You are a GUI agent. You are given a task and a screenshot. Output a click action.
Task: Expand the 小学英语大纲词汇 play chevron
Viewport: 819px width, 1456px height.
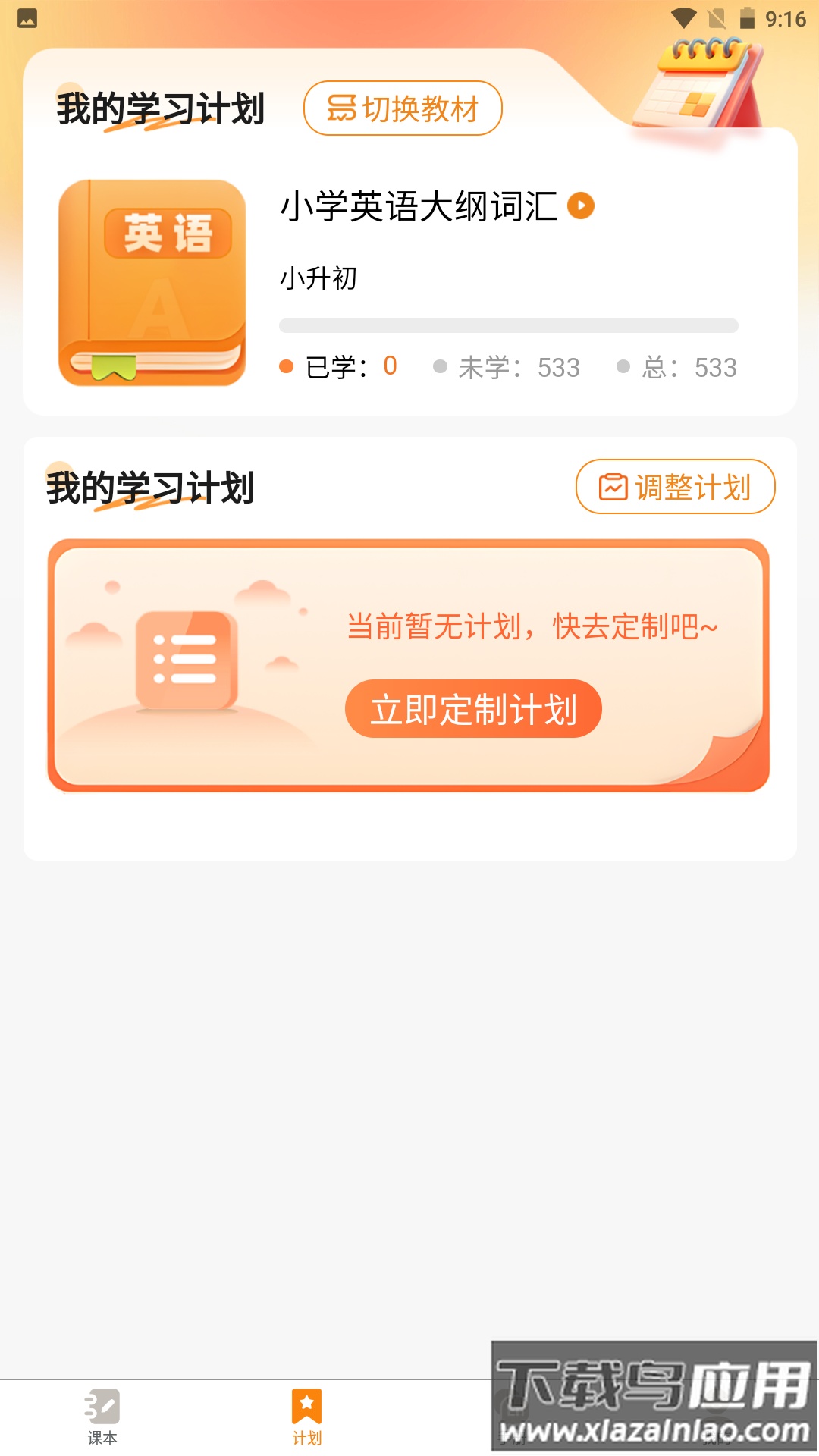pos(582,206)
